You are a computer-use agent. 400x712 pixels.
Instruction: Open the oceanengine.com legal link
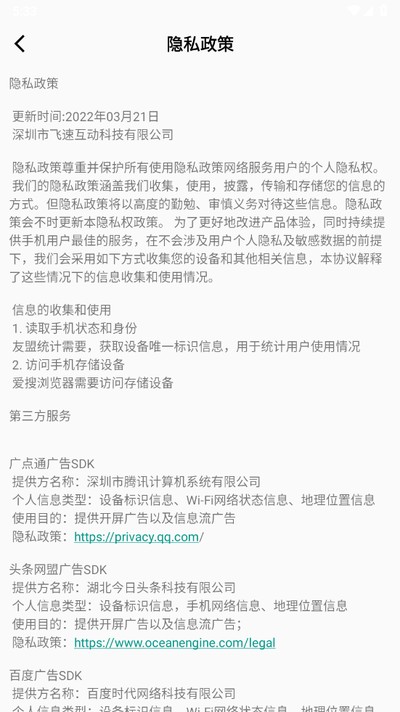tap(175, 643)
